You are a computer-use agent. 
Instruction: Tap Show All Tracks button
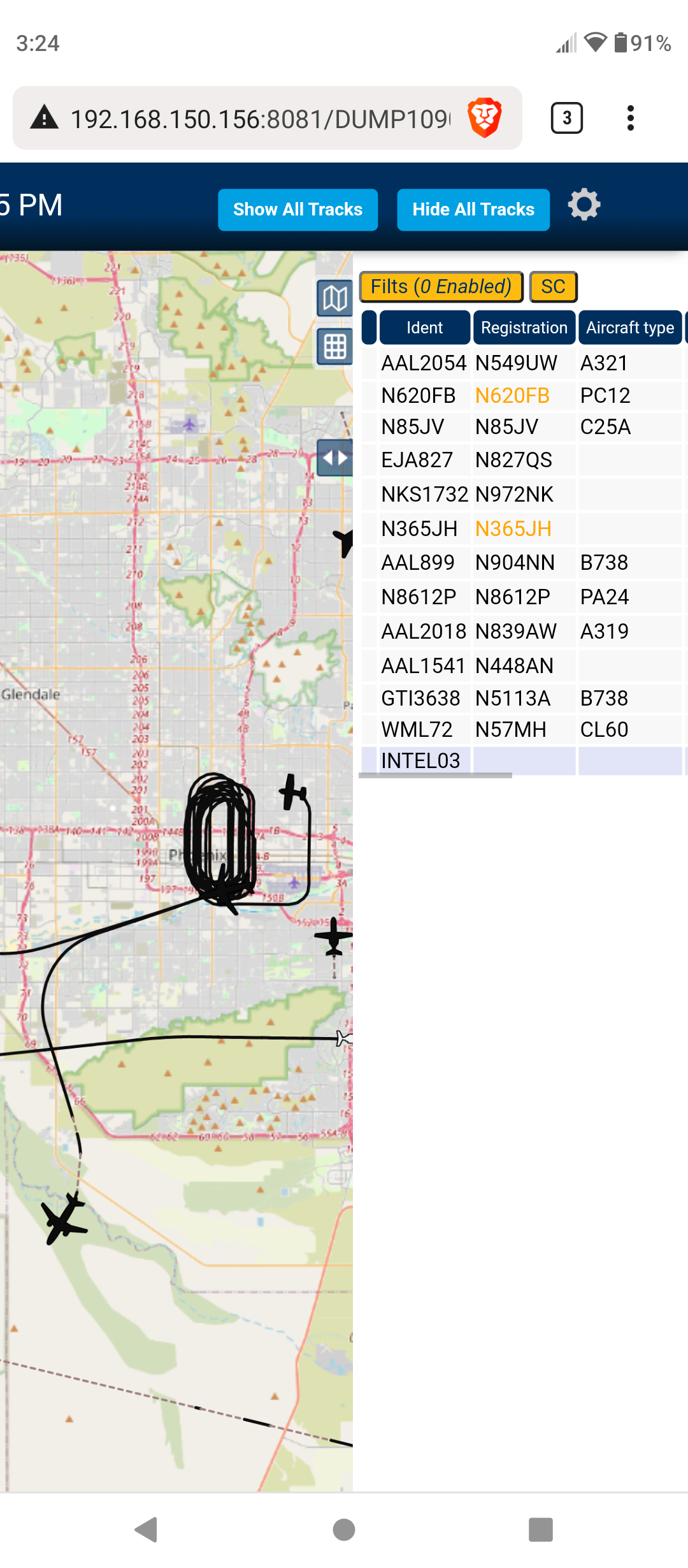tap(297, 210)
